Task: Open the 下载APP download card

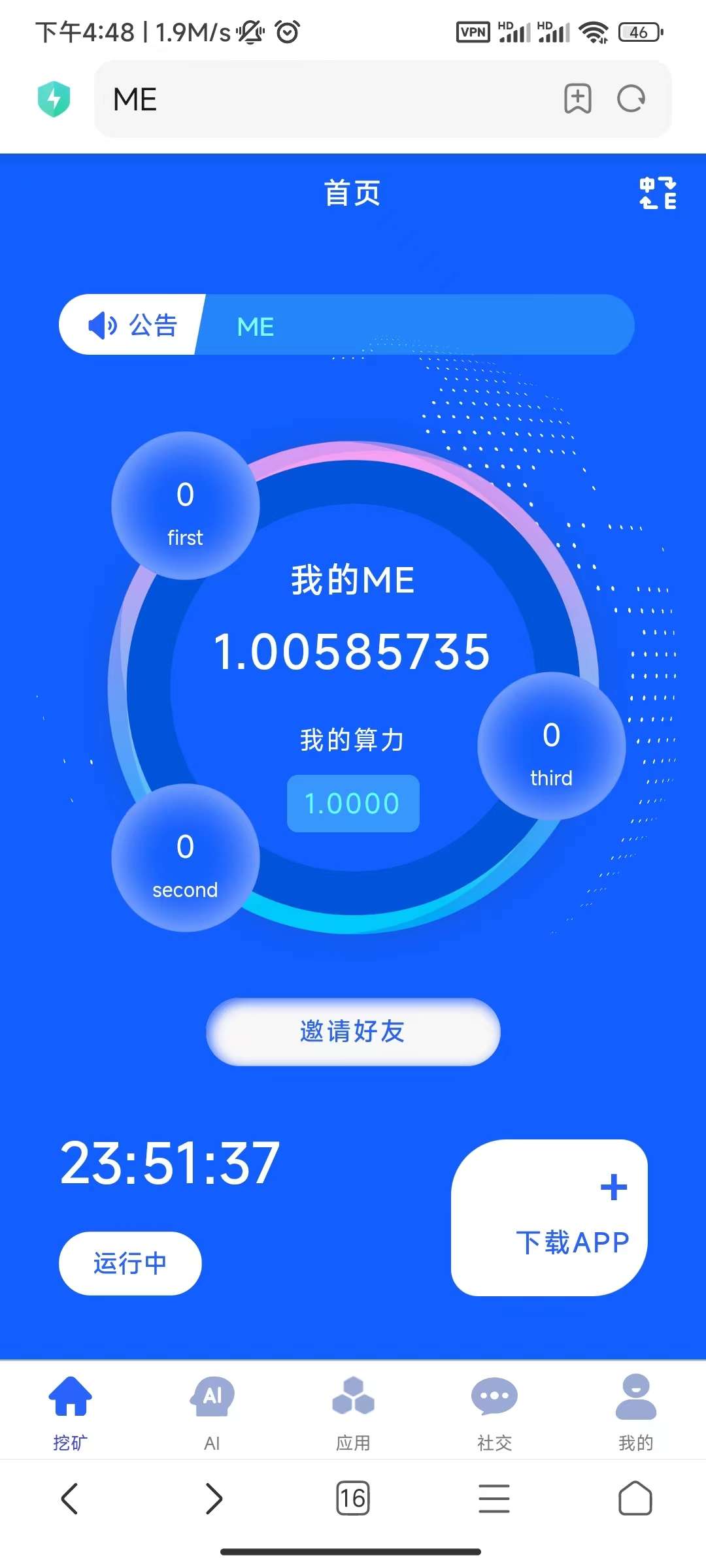Action: coord(549,1218)
